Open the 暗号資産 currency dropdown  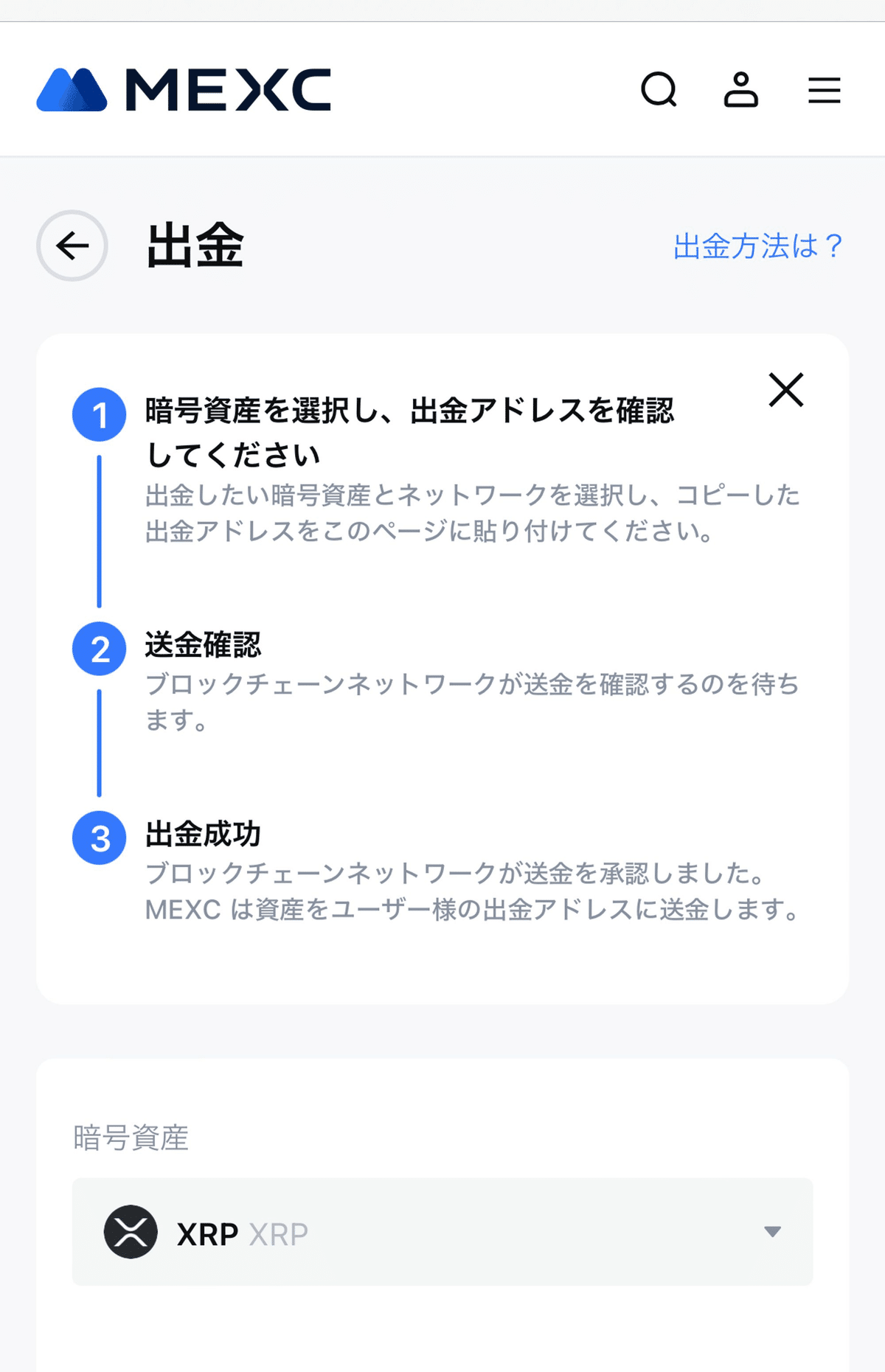coord(442,1231)
